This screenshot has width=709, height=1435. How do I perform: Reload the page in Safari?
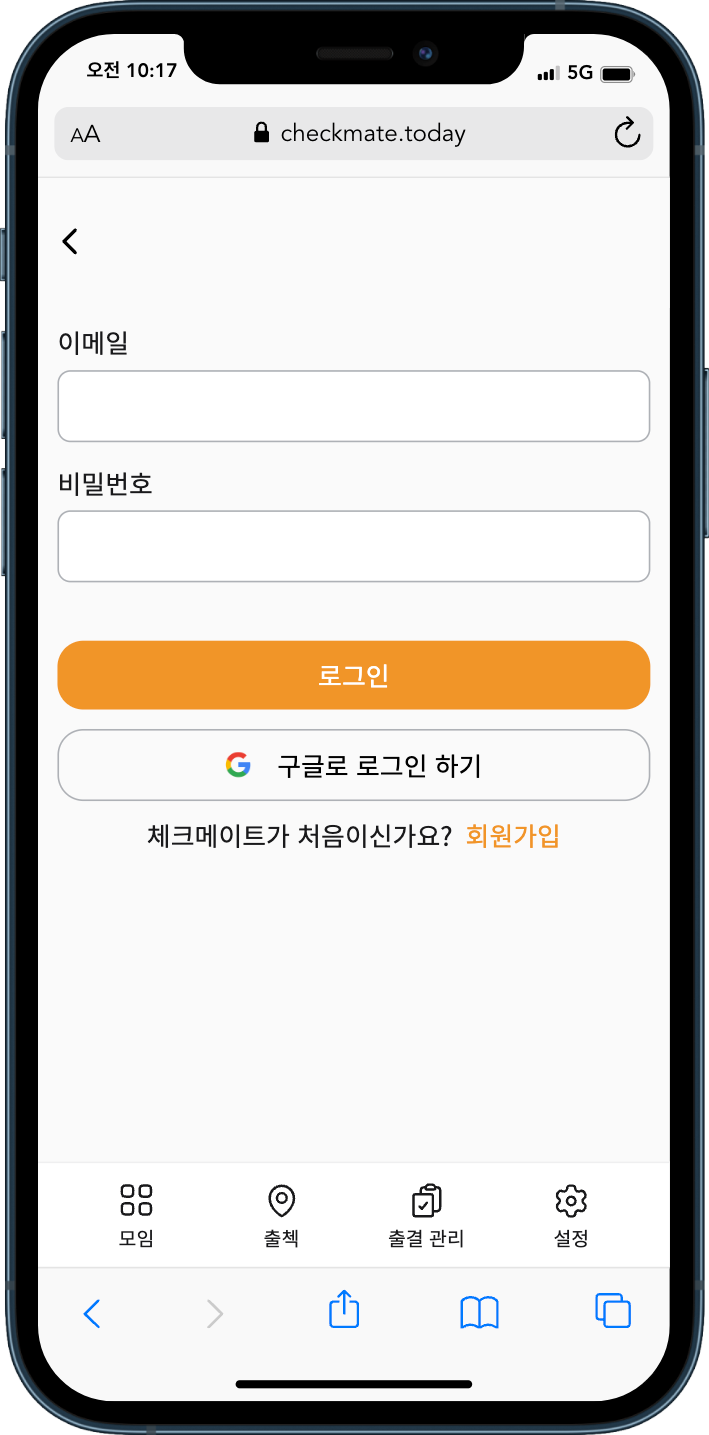[627, 133]
